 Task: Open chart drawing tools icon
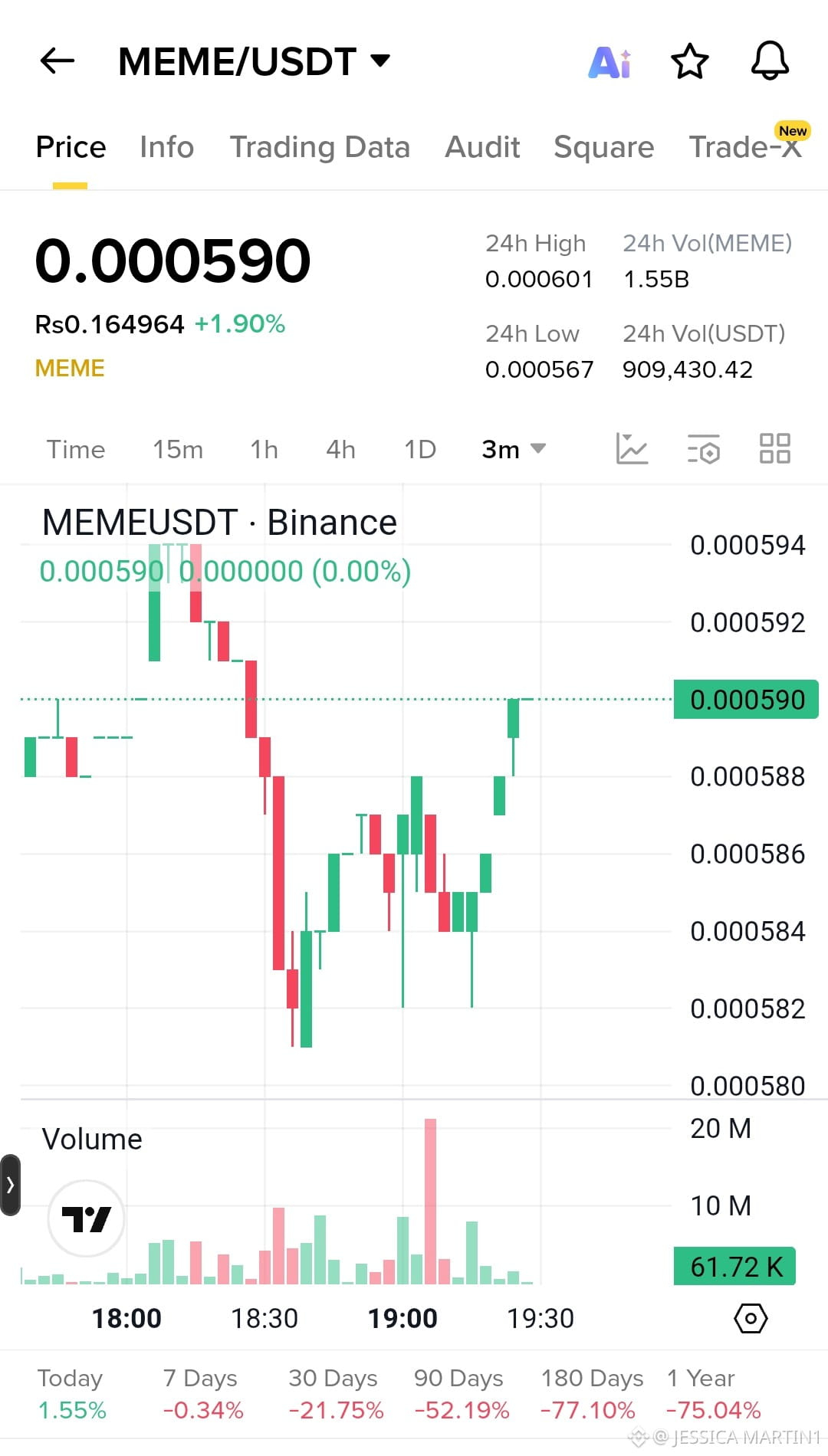pos(632,449)
